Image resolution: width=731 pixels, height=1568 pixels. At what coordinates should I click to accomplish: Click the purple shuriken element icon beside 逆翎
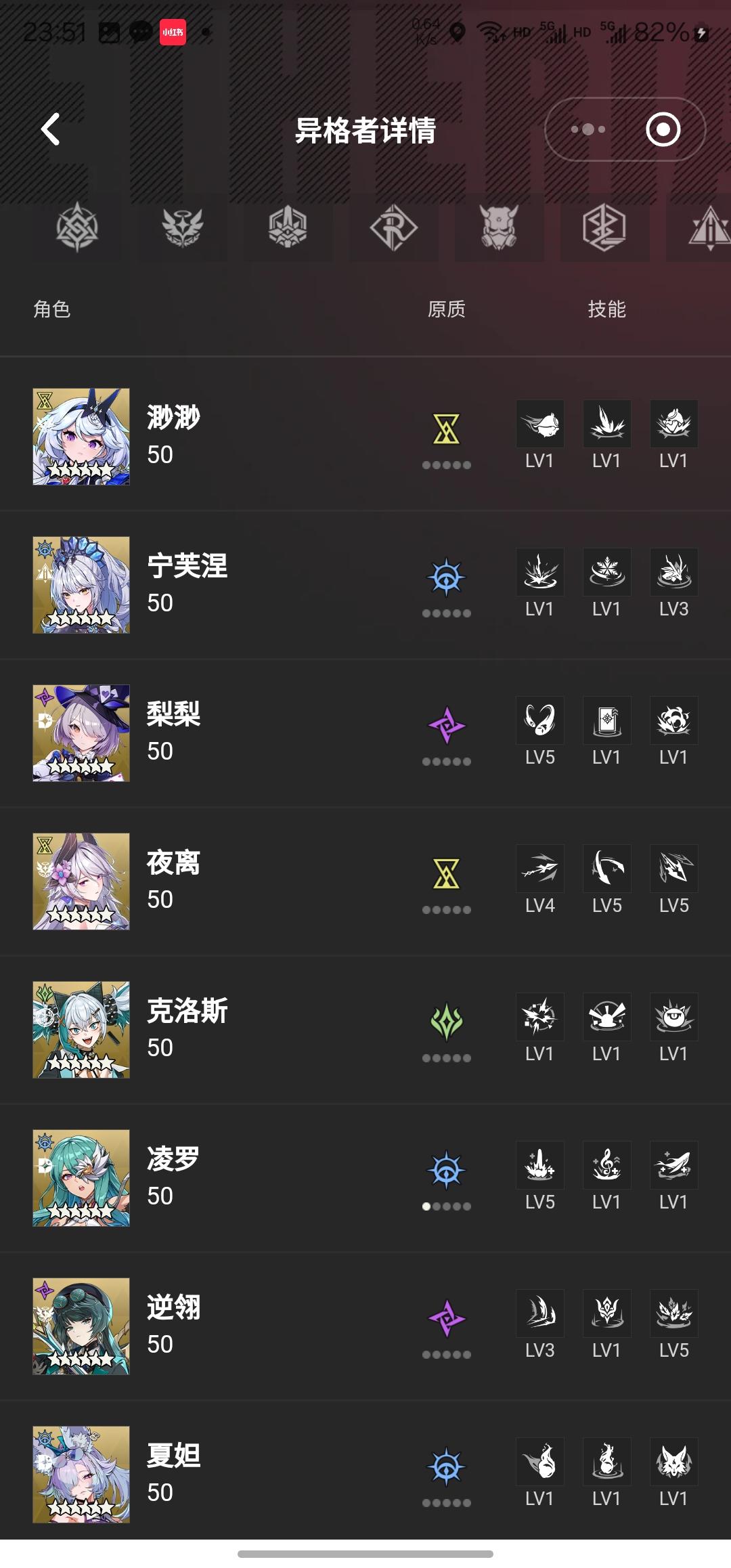tap(447, 1319)
